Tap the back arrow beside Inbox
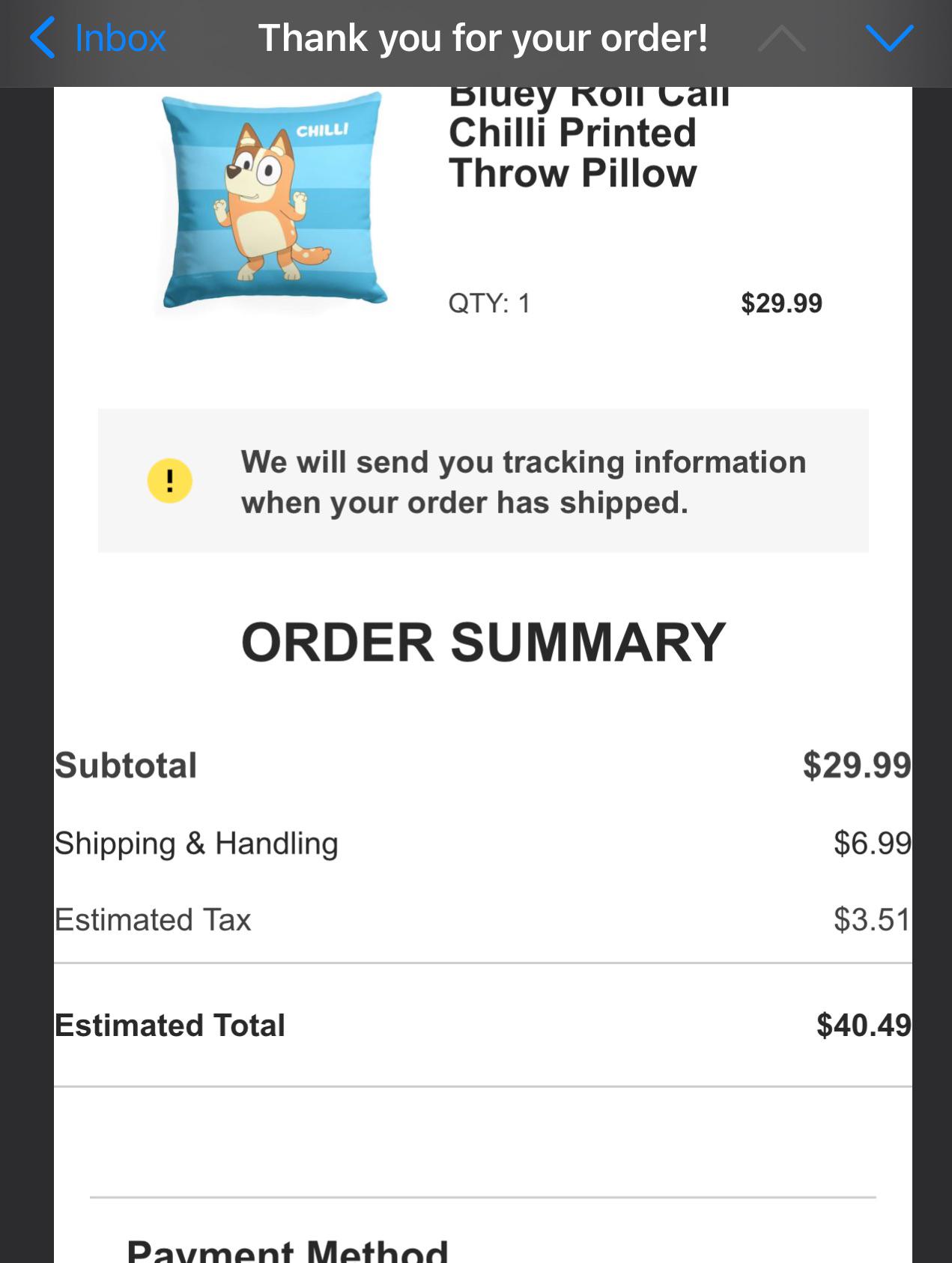952x1263 pixels. tap(43, 37)
